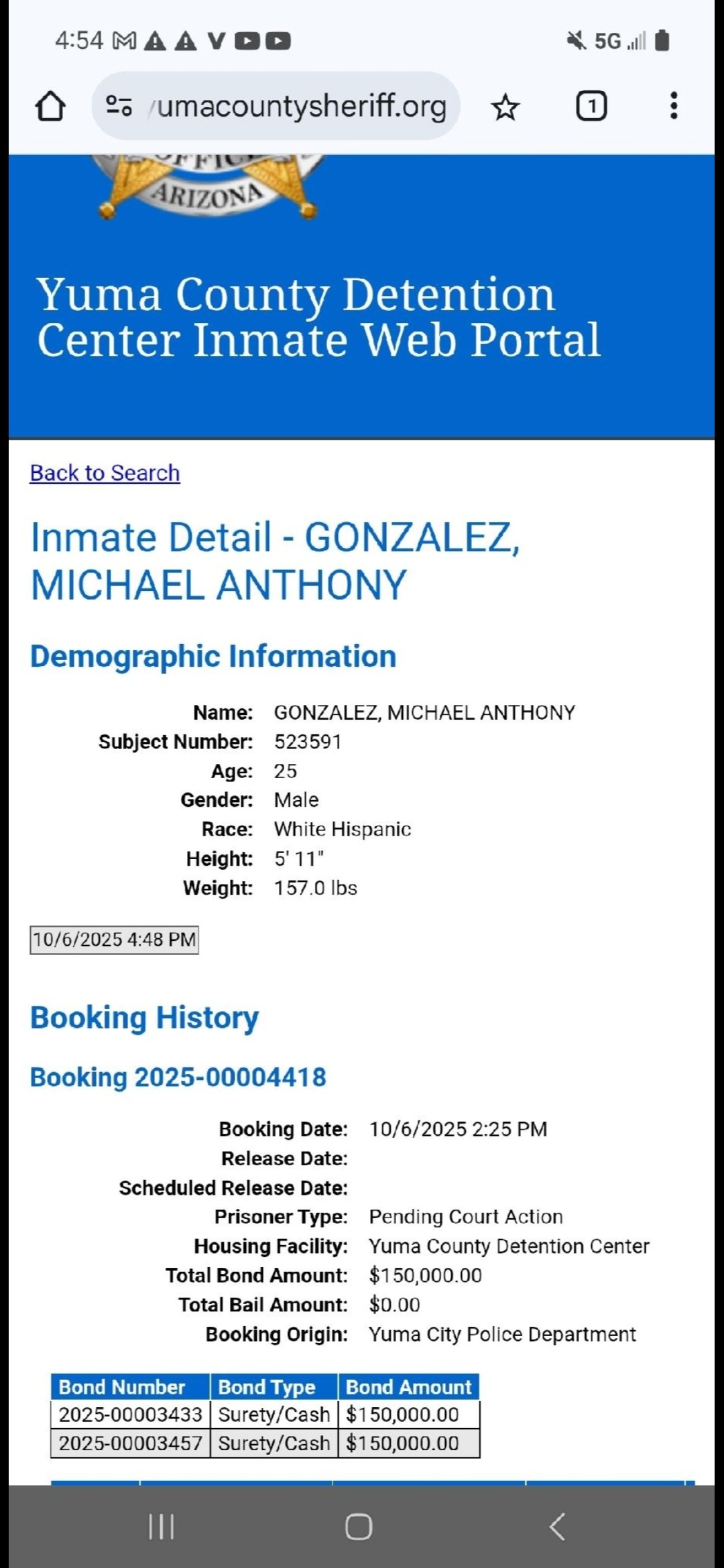Tap the system home button
Screen dimensions: 724x1568
coord(359,1527)
